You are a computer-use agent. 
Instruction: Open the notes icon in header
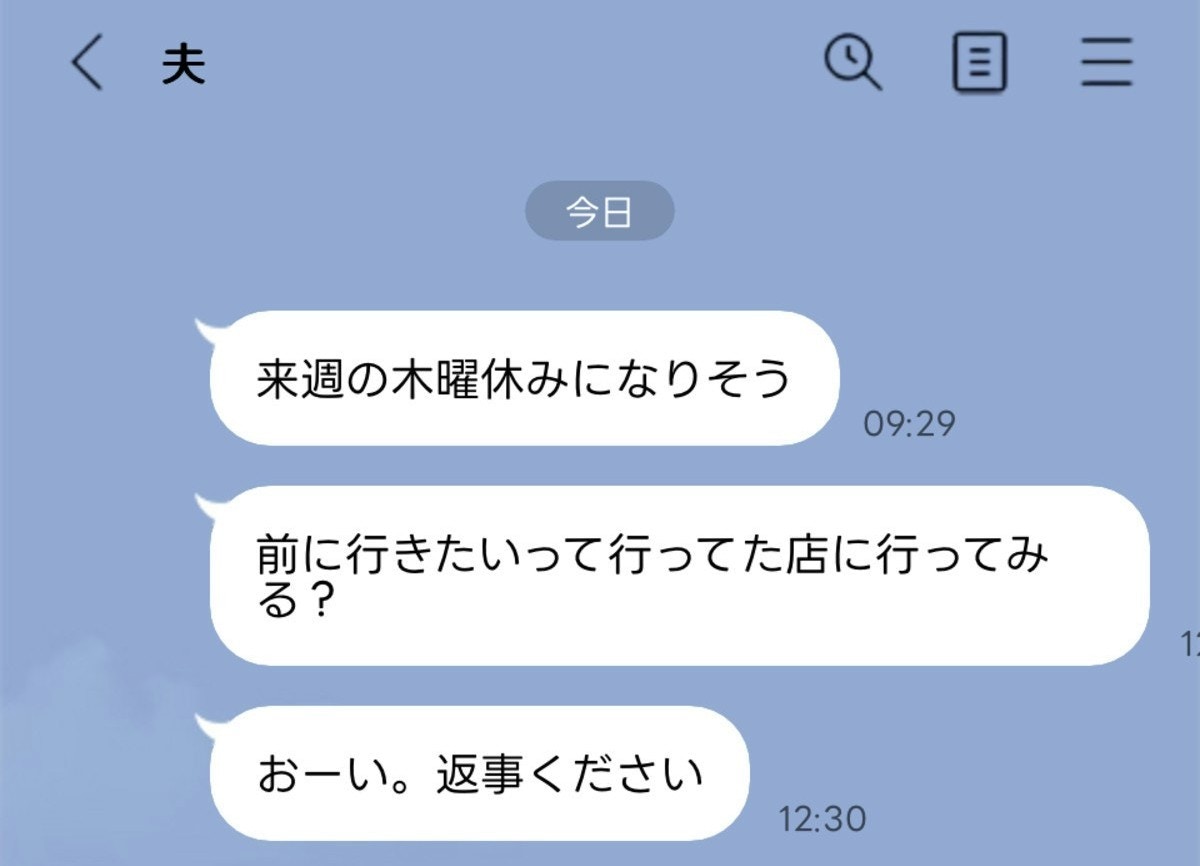(x=979, y=65)
